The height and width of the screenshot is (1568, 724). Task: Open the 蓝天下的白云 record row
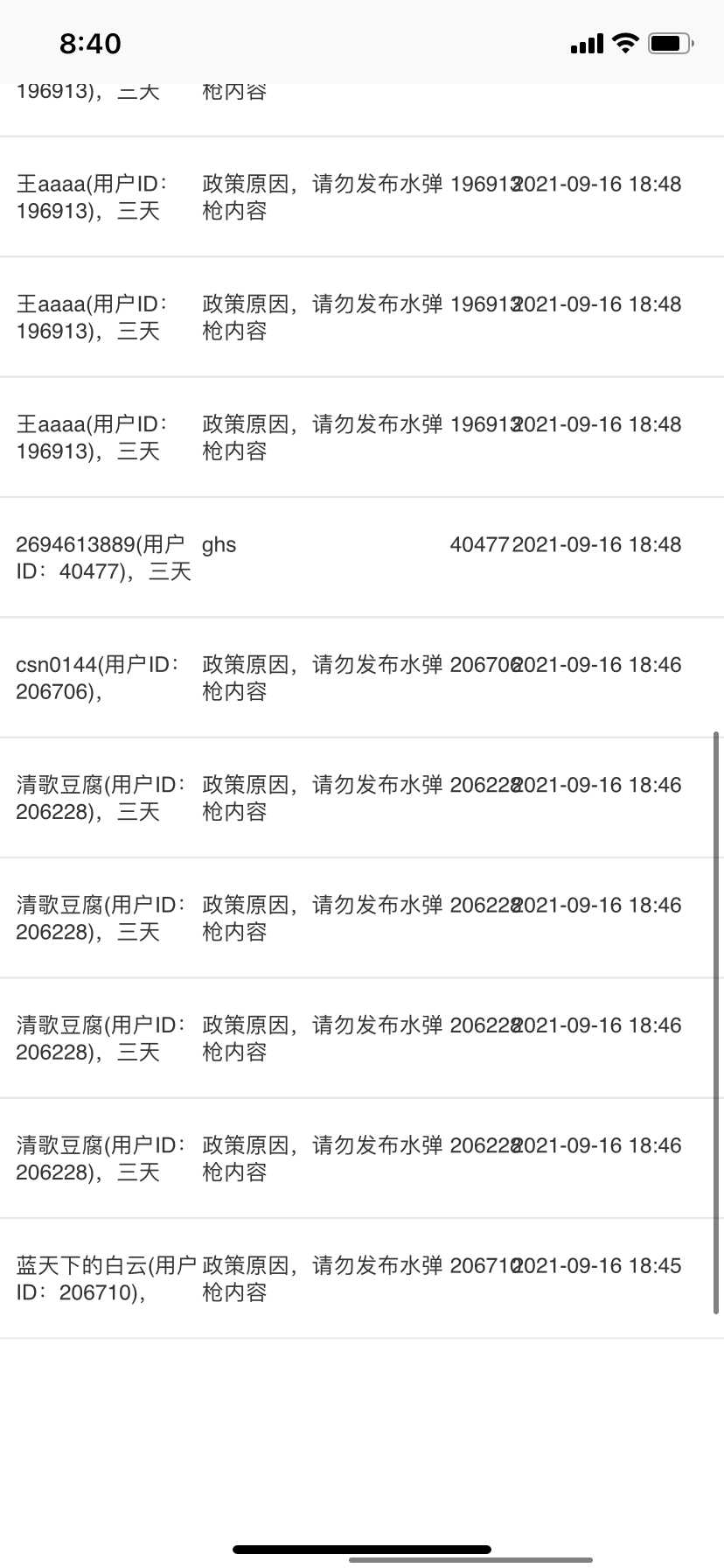click(362, 1278)
